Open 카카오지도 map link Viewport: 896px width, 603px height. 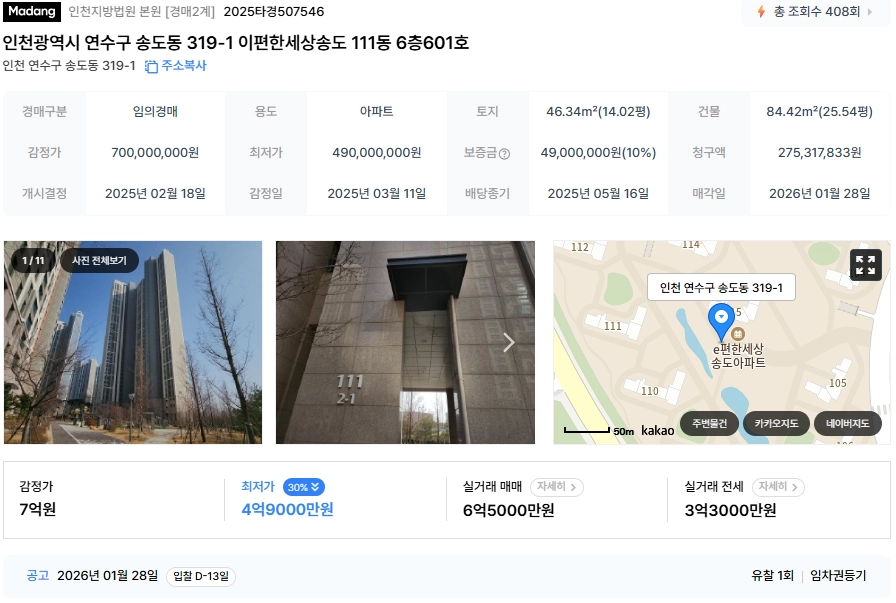click(776, 424)
